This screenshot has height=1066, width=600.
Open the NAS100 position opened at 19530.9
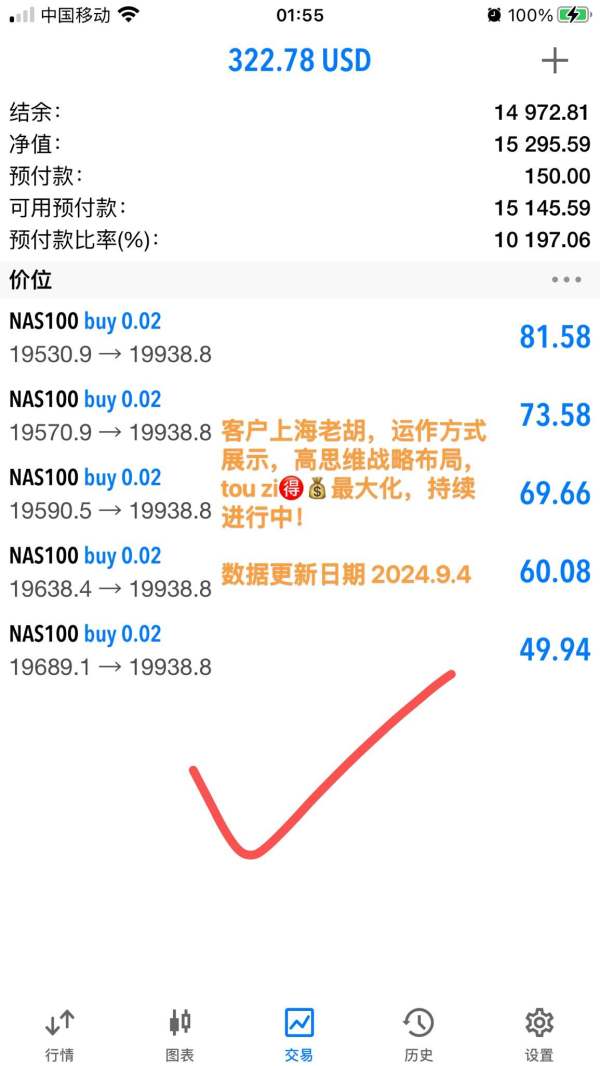point(300,337)
